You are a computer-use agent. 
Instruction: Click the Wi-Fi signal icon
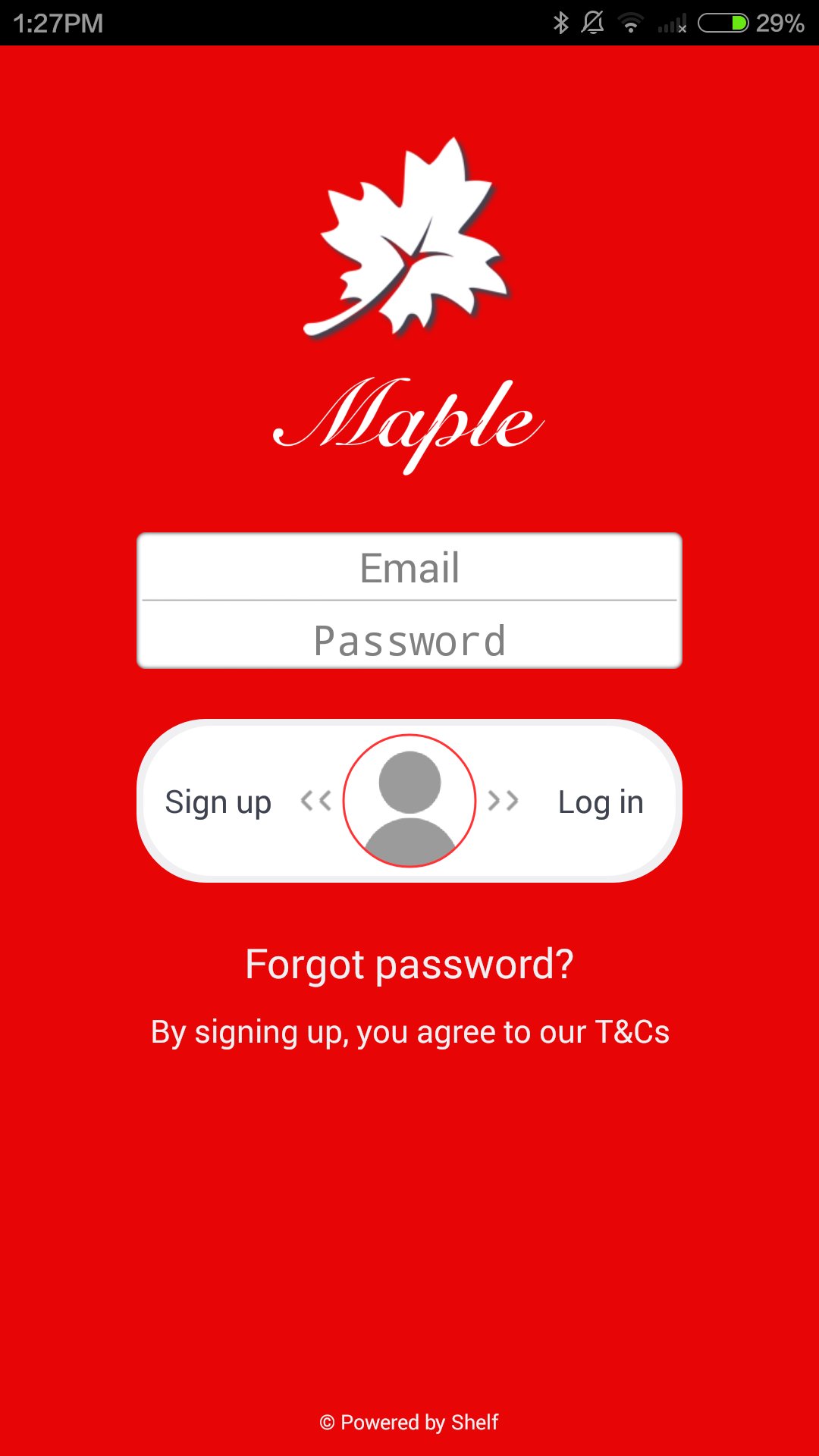[632, 23]
